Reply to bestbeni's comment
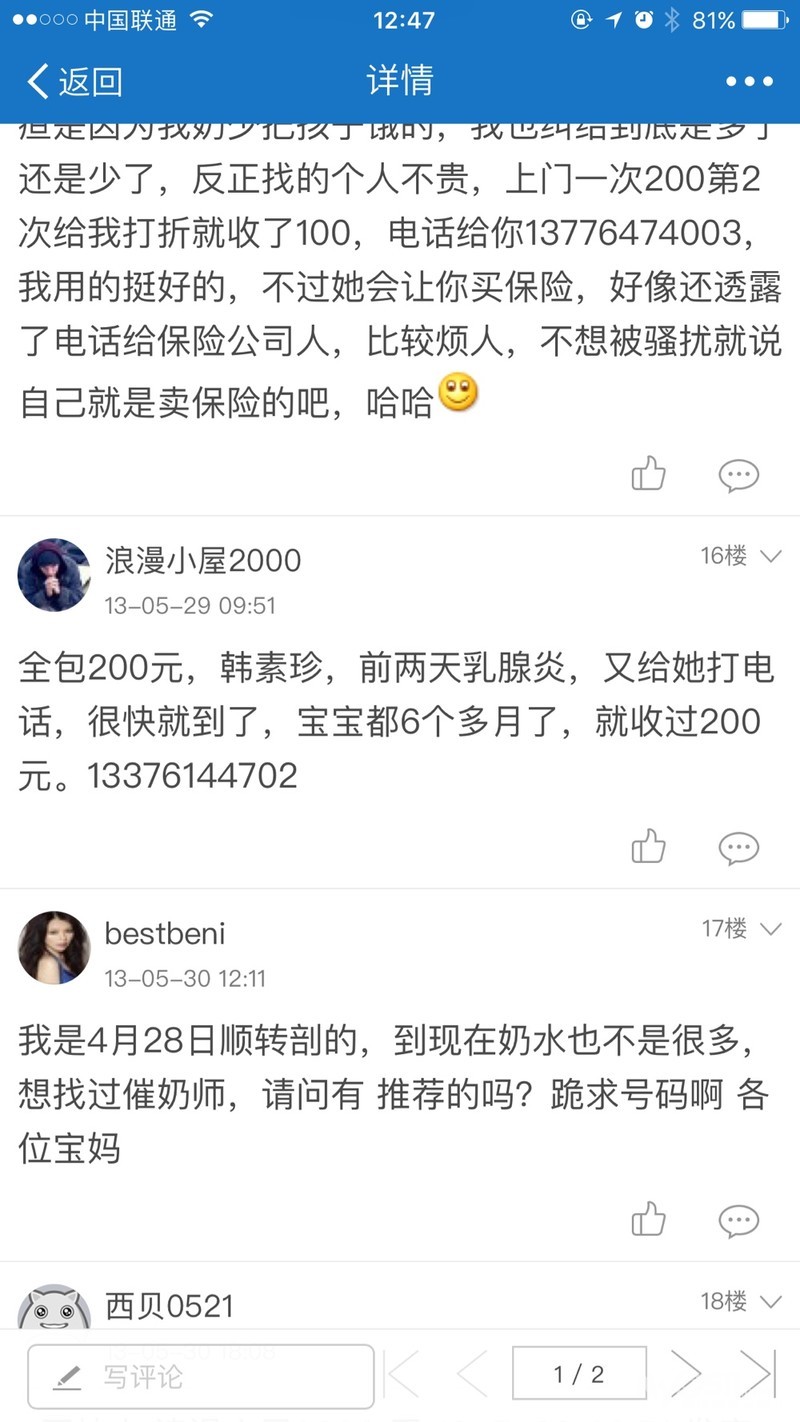 [739, 1220]
